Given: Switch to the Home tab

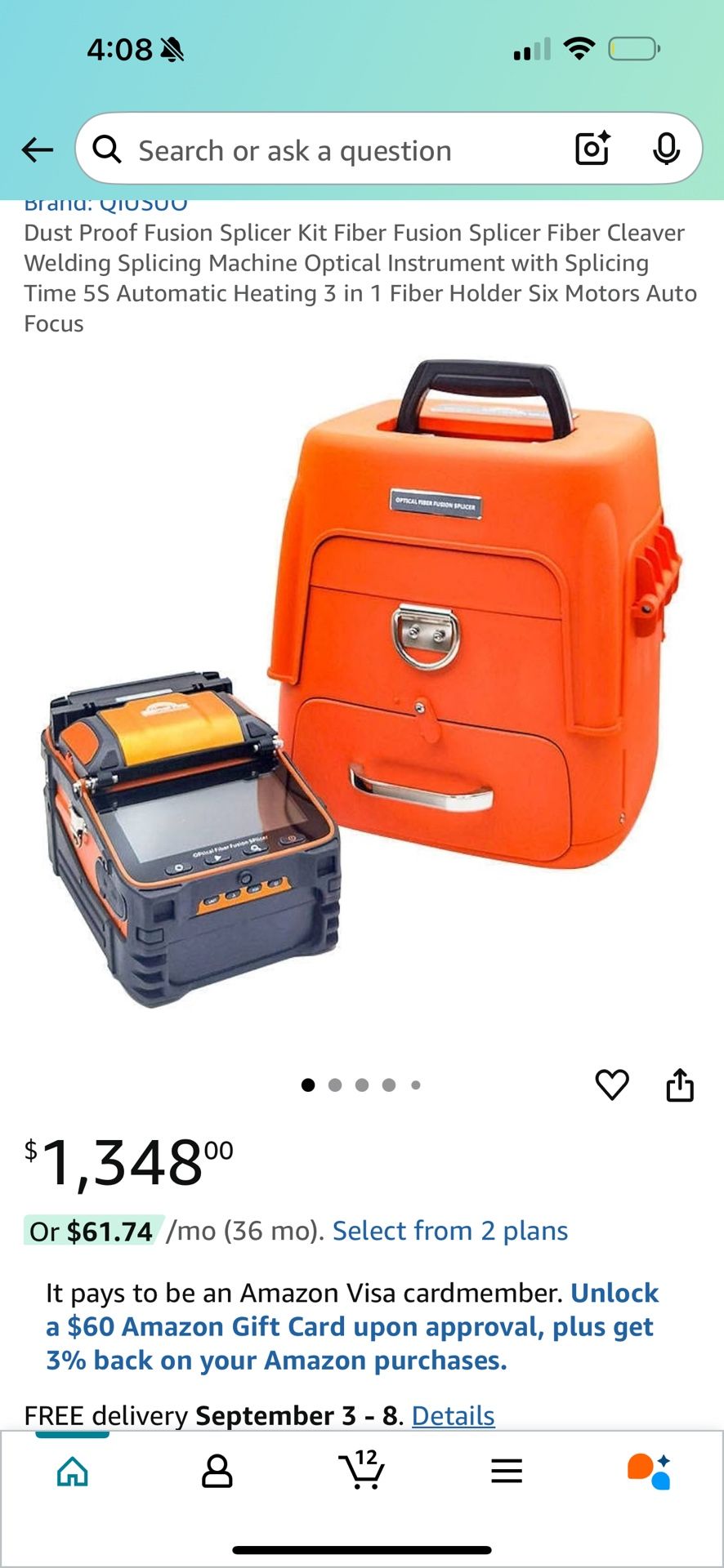Looking at the screenshot, I should (73, 1472).
